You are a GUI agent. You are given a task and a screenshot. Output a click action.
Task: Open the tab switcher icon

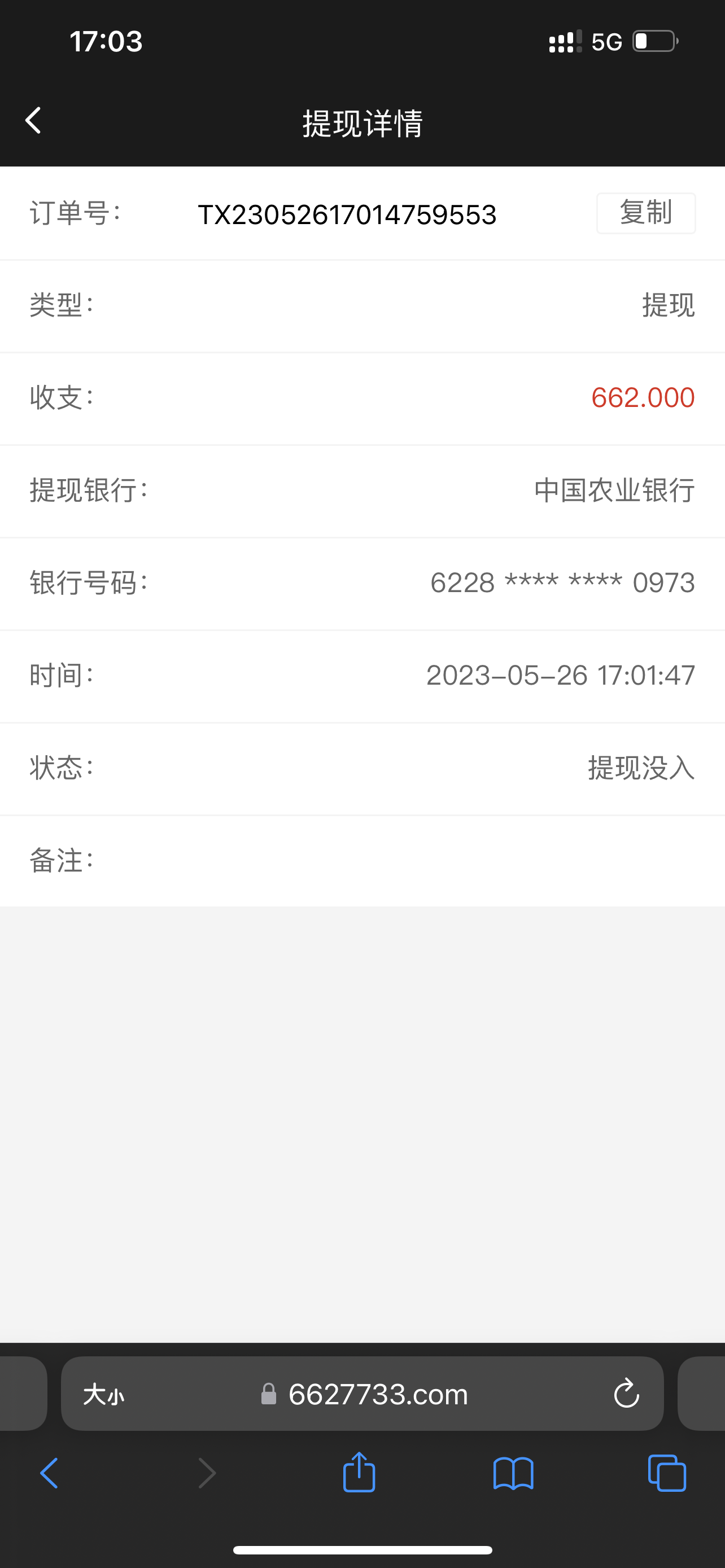(x=667, y=1473)
